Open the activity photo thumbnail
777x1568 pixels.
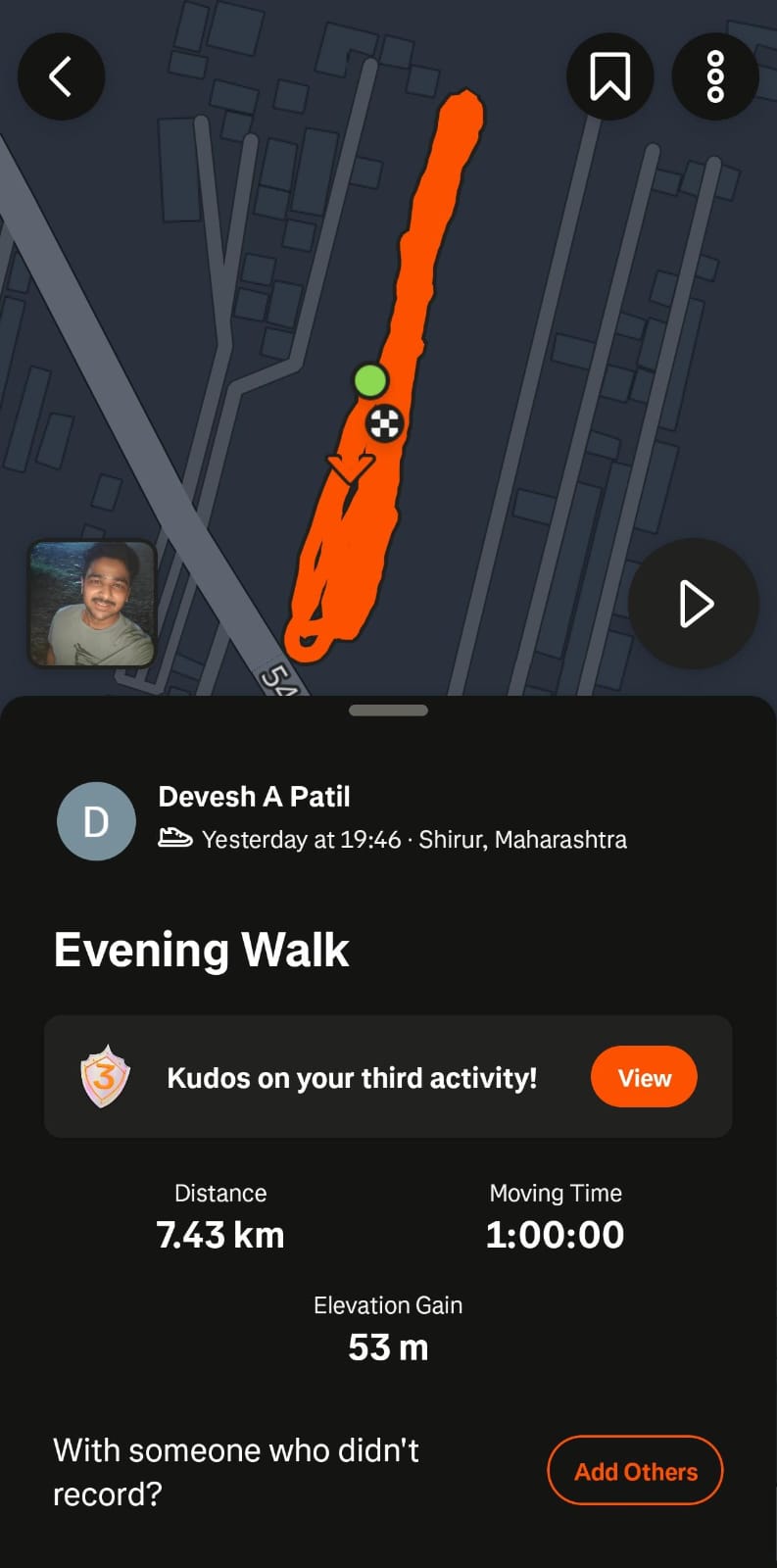[92, 604]
